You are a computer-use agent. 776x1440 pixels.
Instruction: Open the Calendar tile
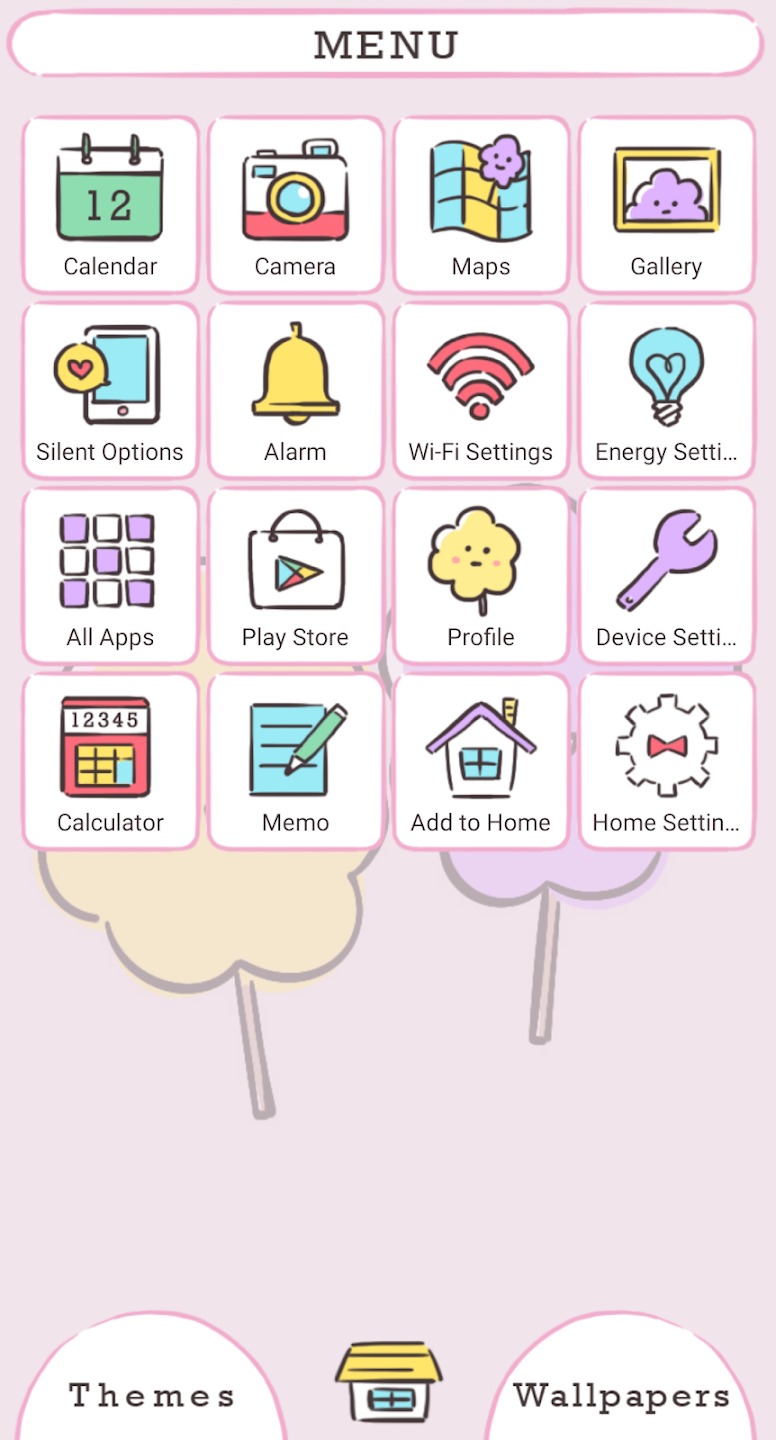click(110, 205)
